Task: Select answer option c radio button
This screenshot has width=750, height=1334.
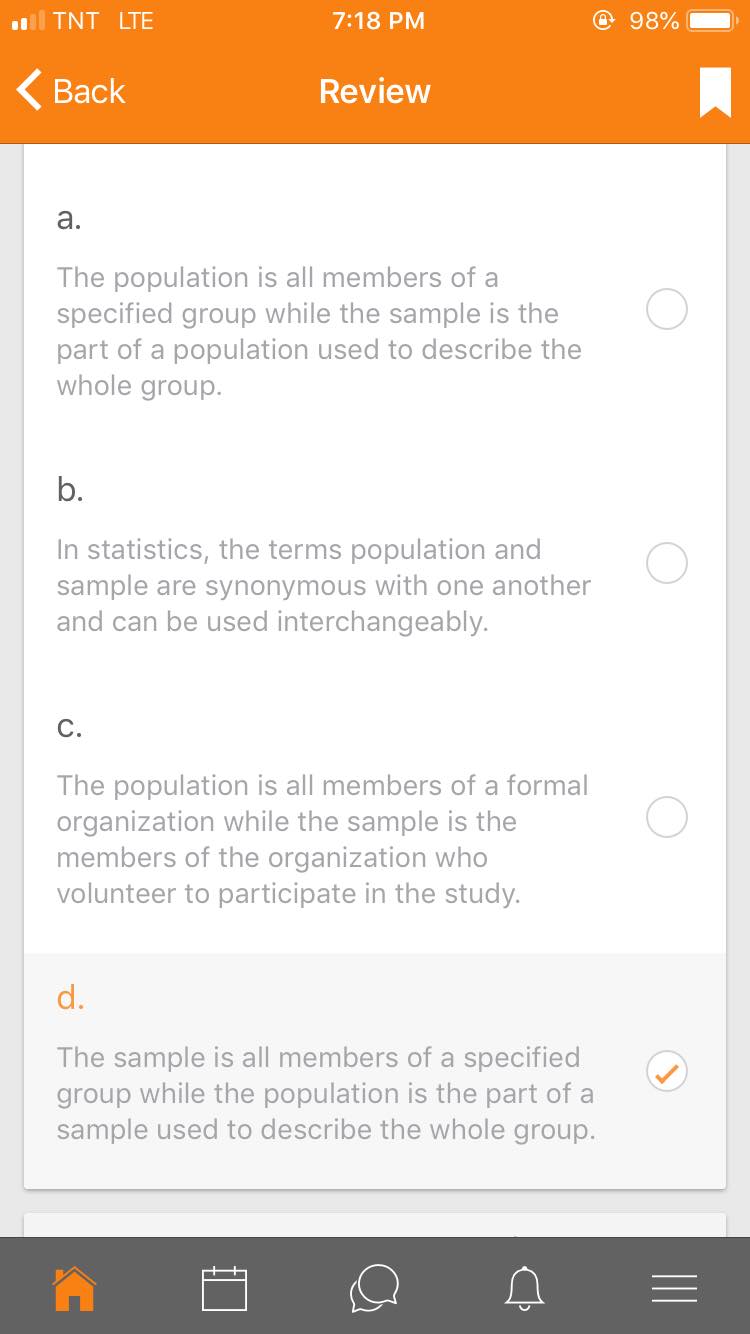Action: coord(667,817)
